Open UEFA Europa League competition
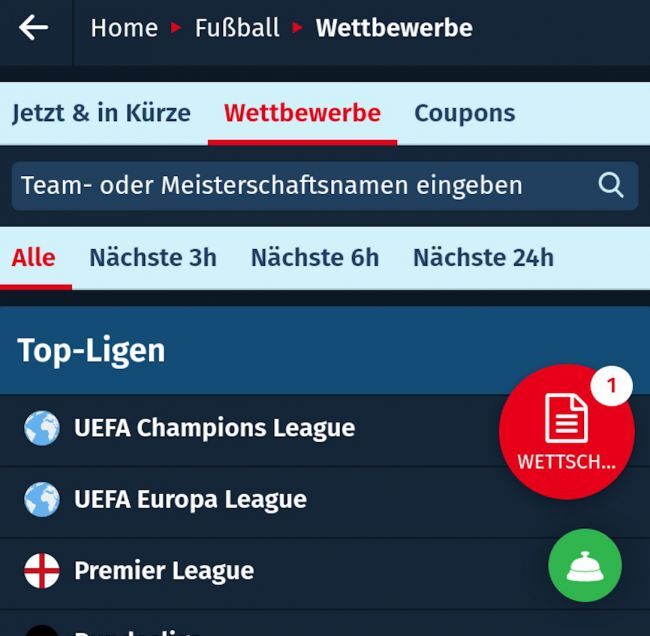This screenshot has width=650, height=636. pyautogui.click(x=190, y=499)
